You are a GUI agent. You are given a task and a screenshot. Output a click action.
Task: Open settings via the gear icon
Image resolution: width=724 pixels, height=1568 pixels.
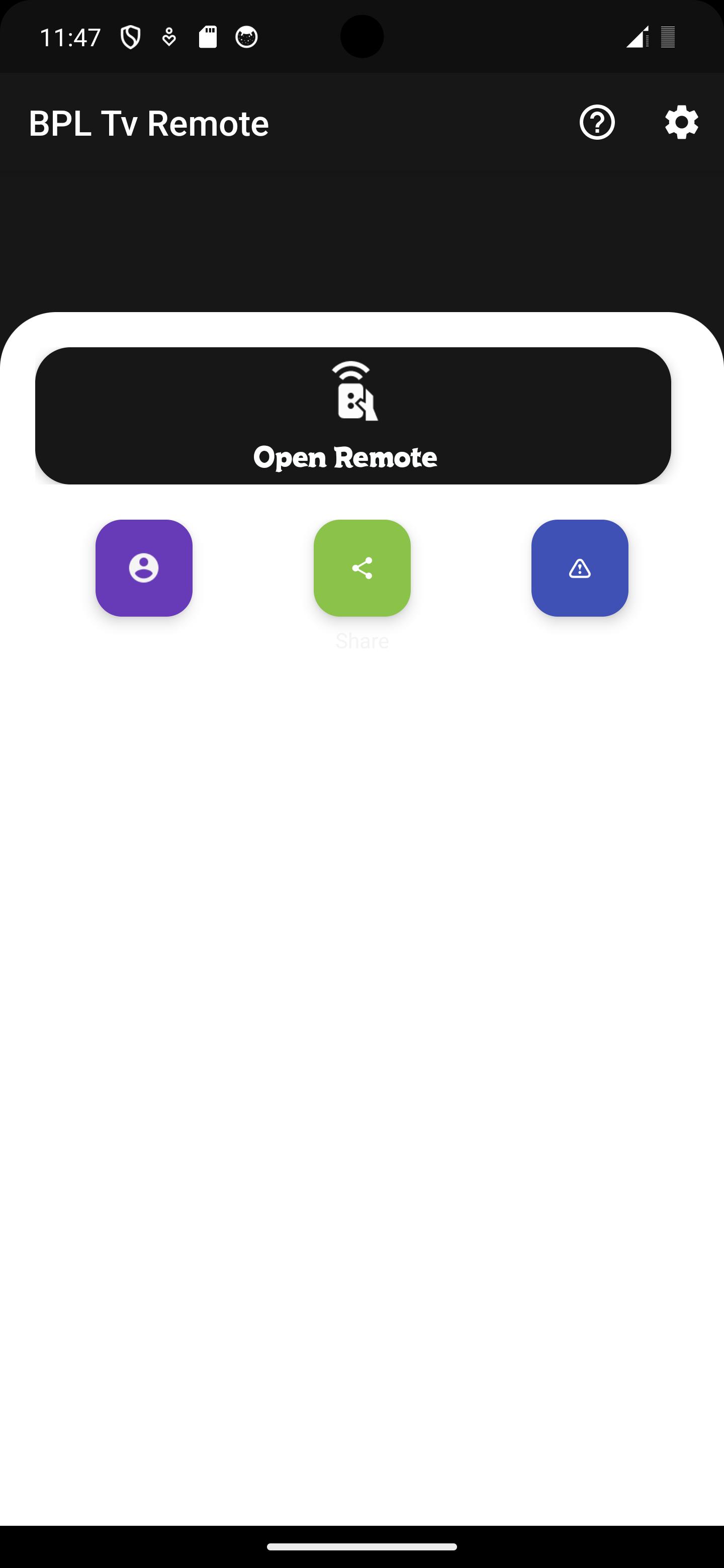tap(681, 122)
